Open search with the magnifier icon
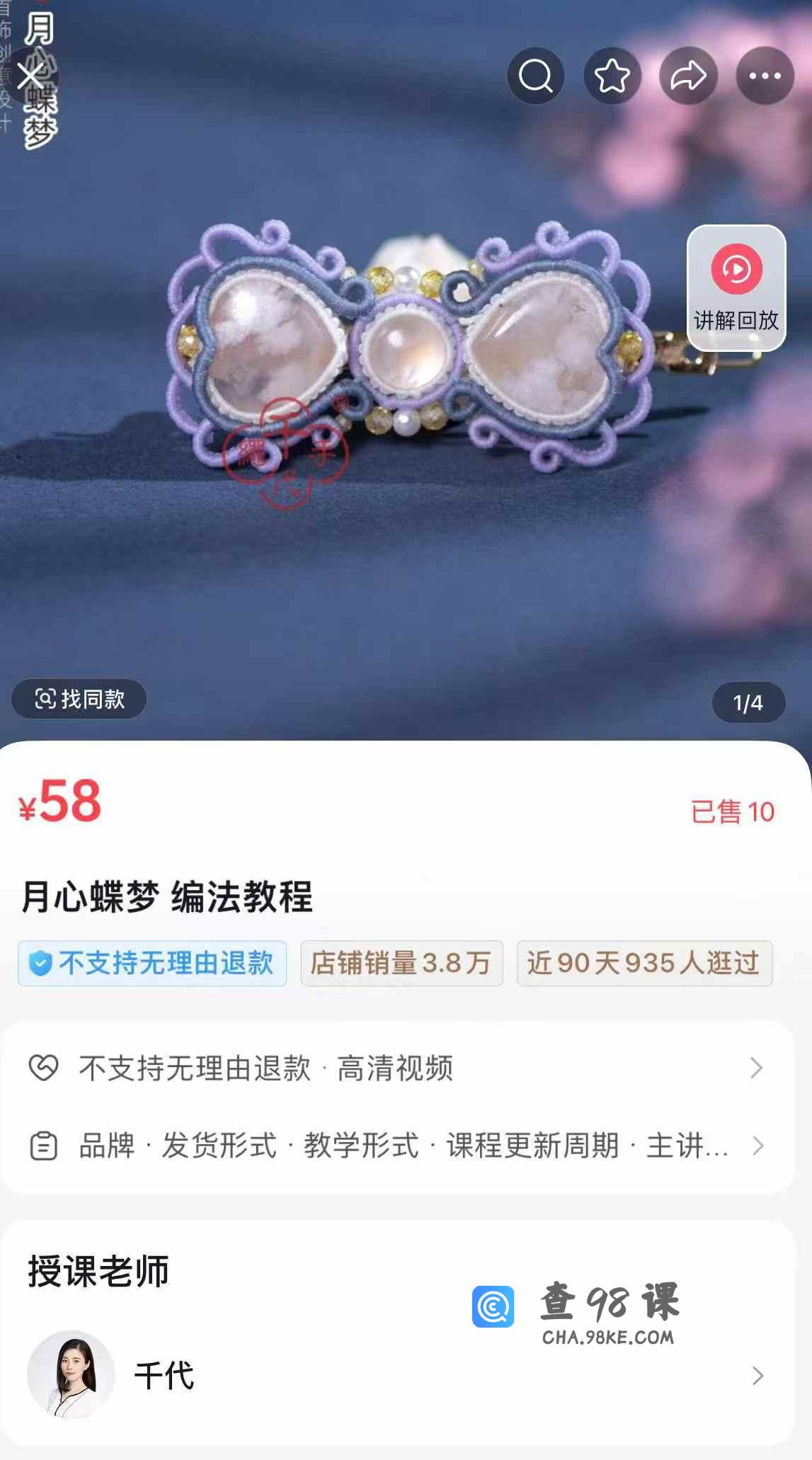 pyautogui.click(x=536, y=76)
